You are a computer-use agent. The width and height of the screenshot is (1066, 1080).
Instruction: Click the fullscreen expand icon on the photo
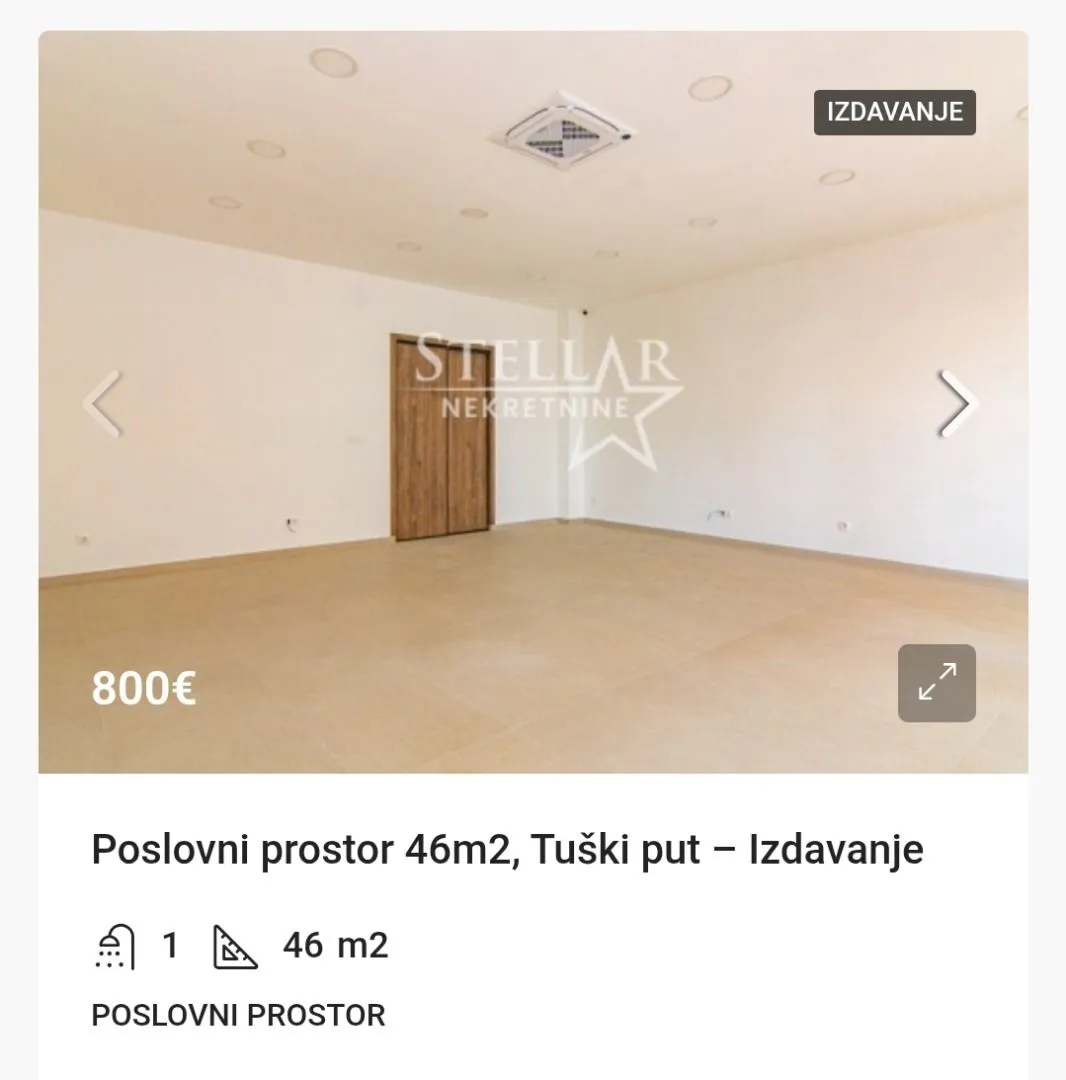[x=936, y=684]
